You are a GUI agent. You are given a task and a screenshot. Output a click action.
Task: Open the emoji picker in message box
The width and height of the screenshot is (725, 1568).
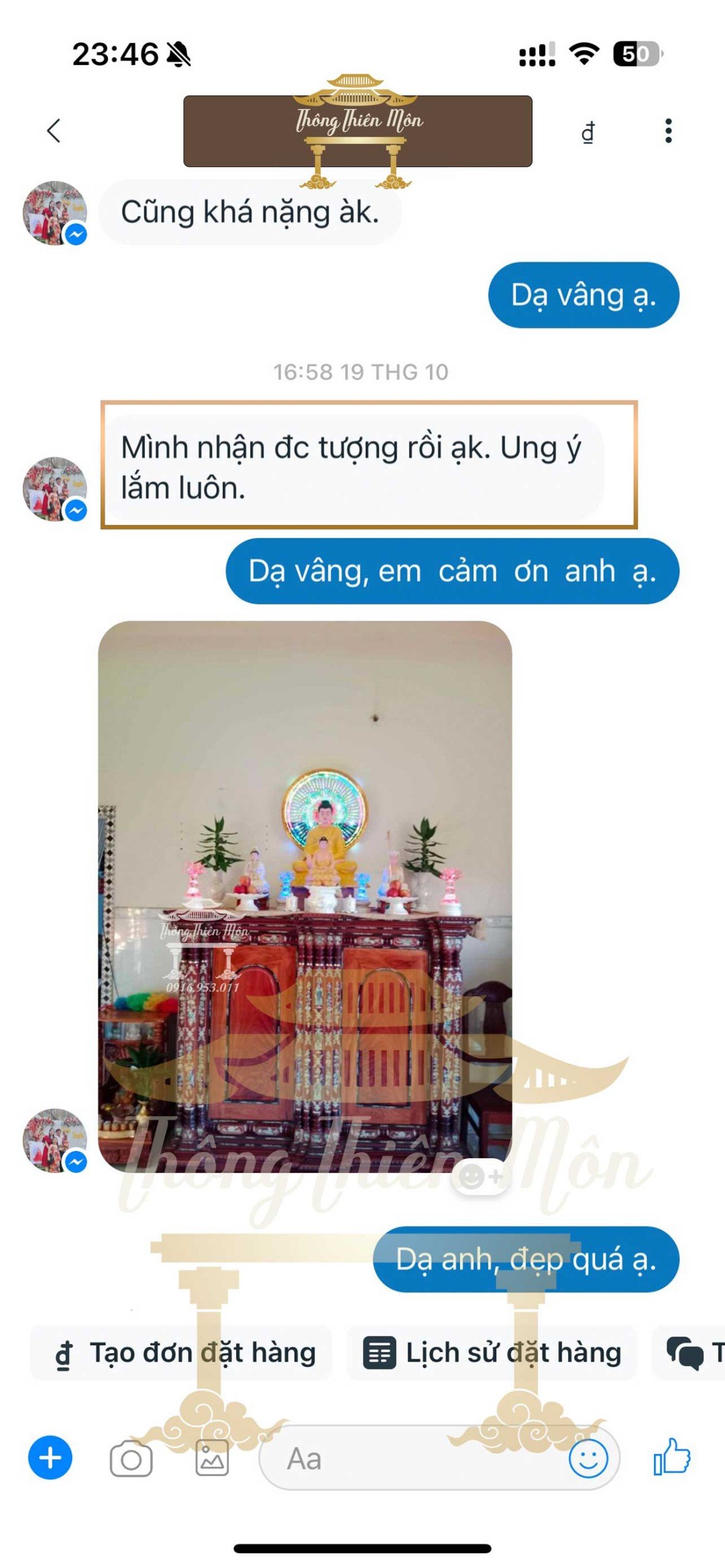(588, 1458)
